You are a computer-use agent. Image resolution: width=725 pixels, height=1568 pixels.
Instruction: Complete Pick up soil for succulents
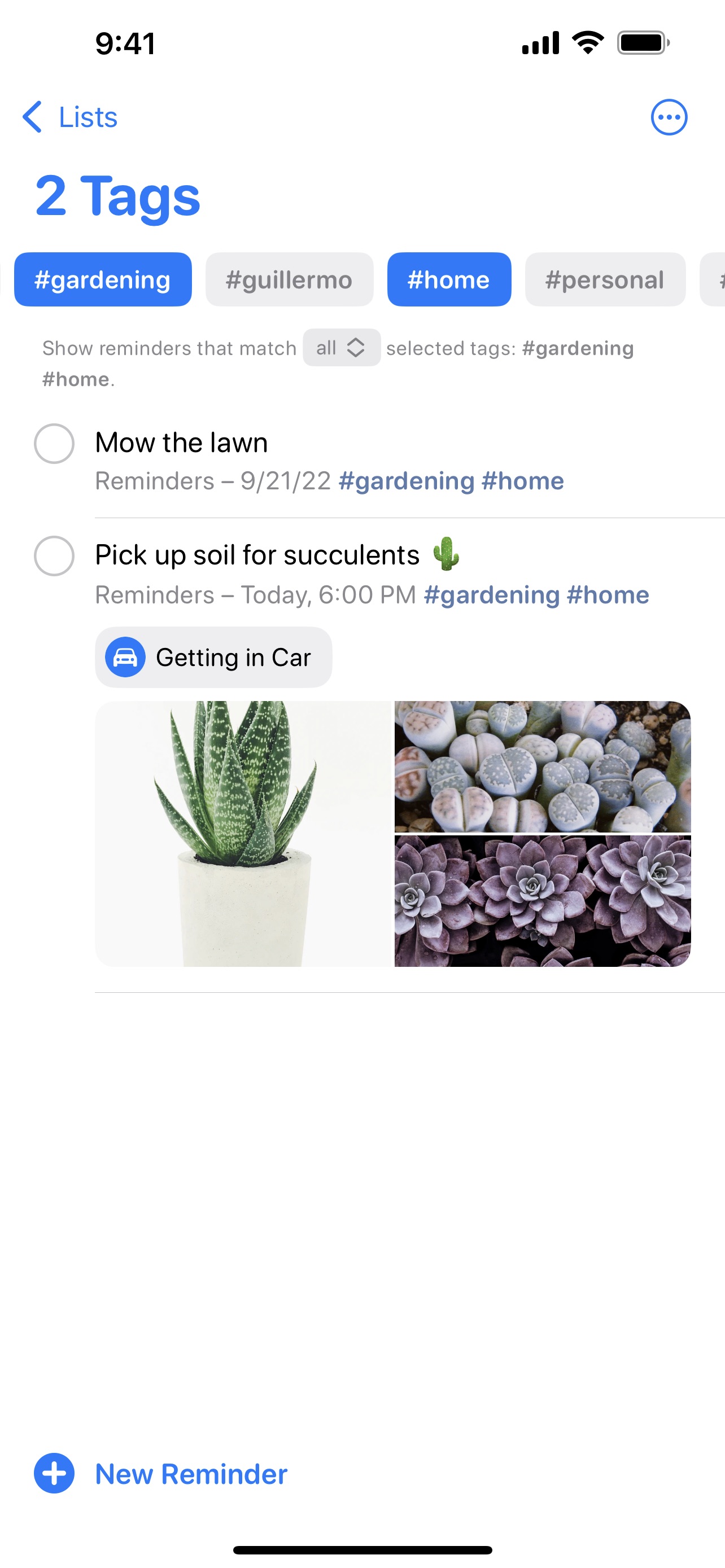54,556
